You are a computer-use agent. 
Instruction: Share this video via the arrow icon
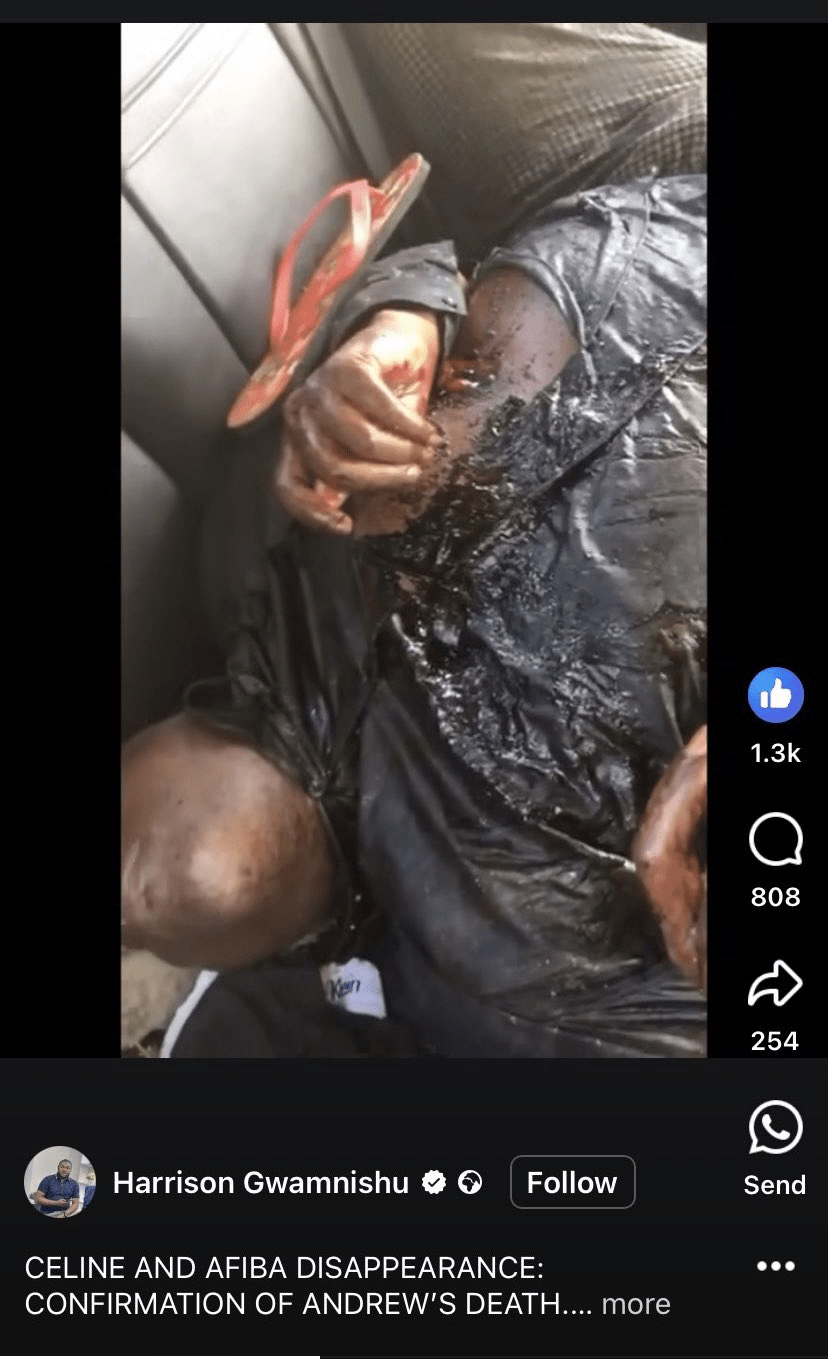(x=776, y=984)
